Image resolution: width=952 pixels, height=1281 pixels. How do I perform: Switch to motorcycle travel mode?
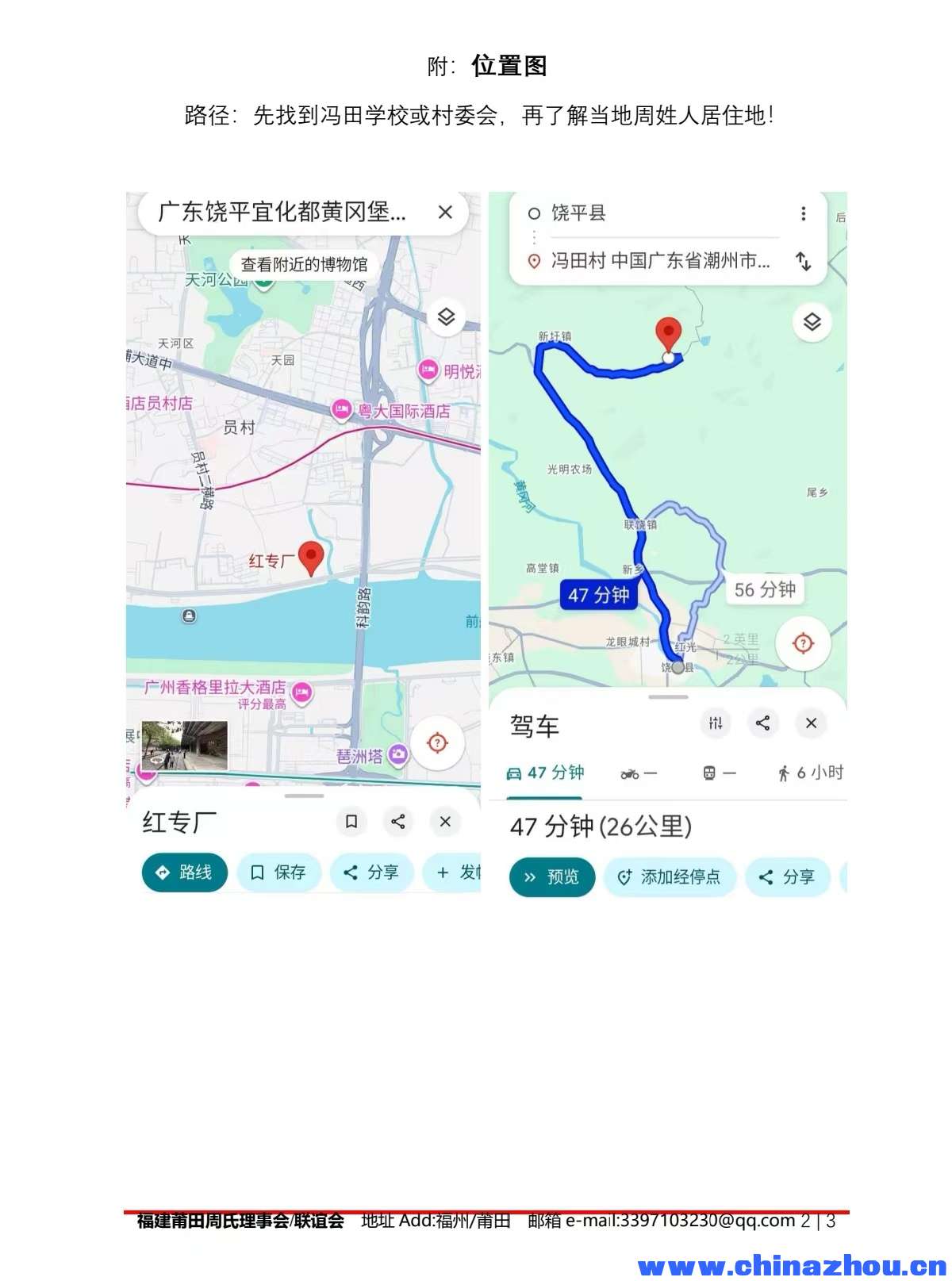point(639,773)
